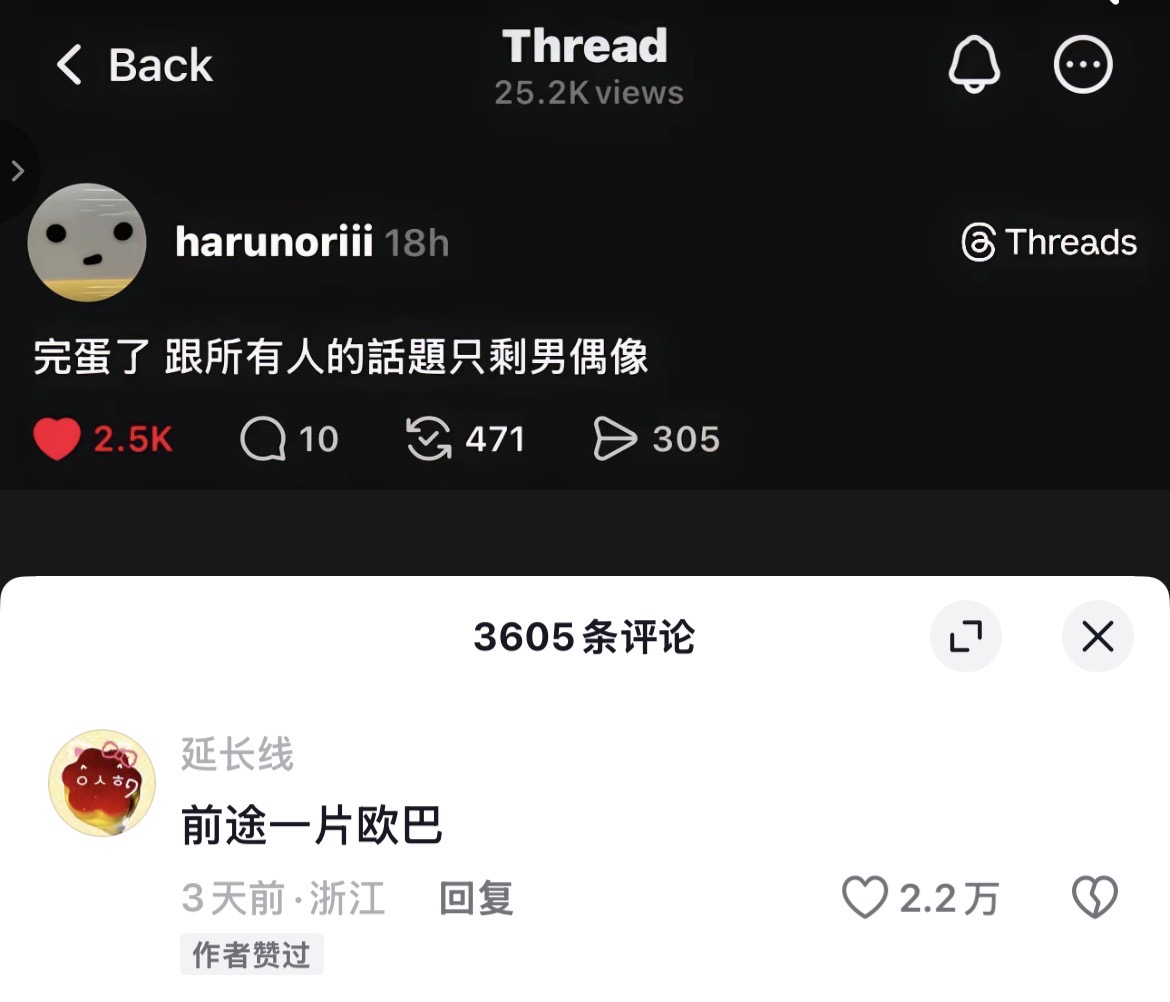Open the avatar of commenter 延长线
Image resolution: width=1170 pixels, height=1002 pixels.
click(102, 783)
